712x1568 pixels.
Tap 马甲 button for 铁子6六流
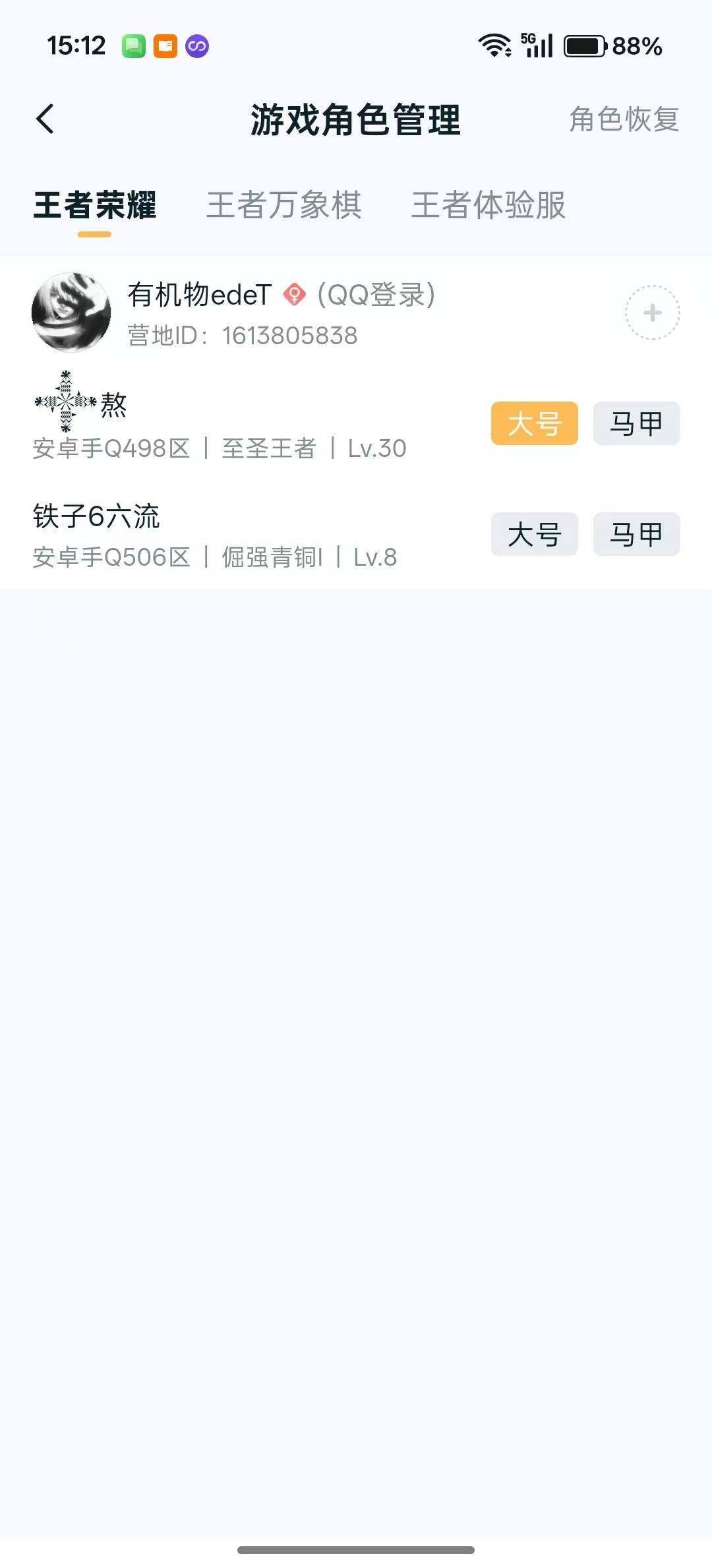pyautogui.click(x=635, y=534)
